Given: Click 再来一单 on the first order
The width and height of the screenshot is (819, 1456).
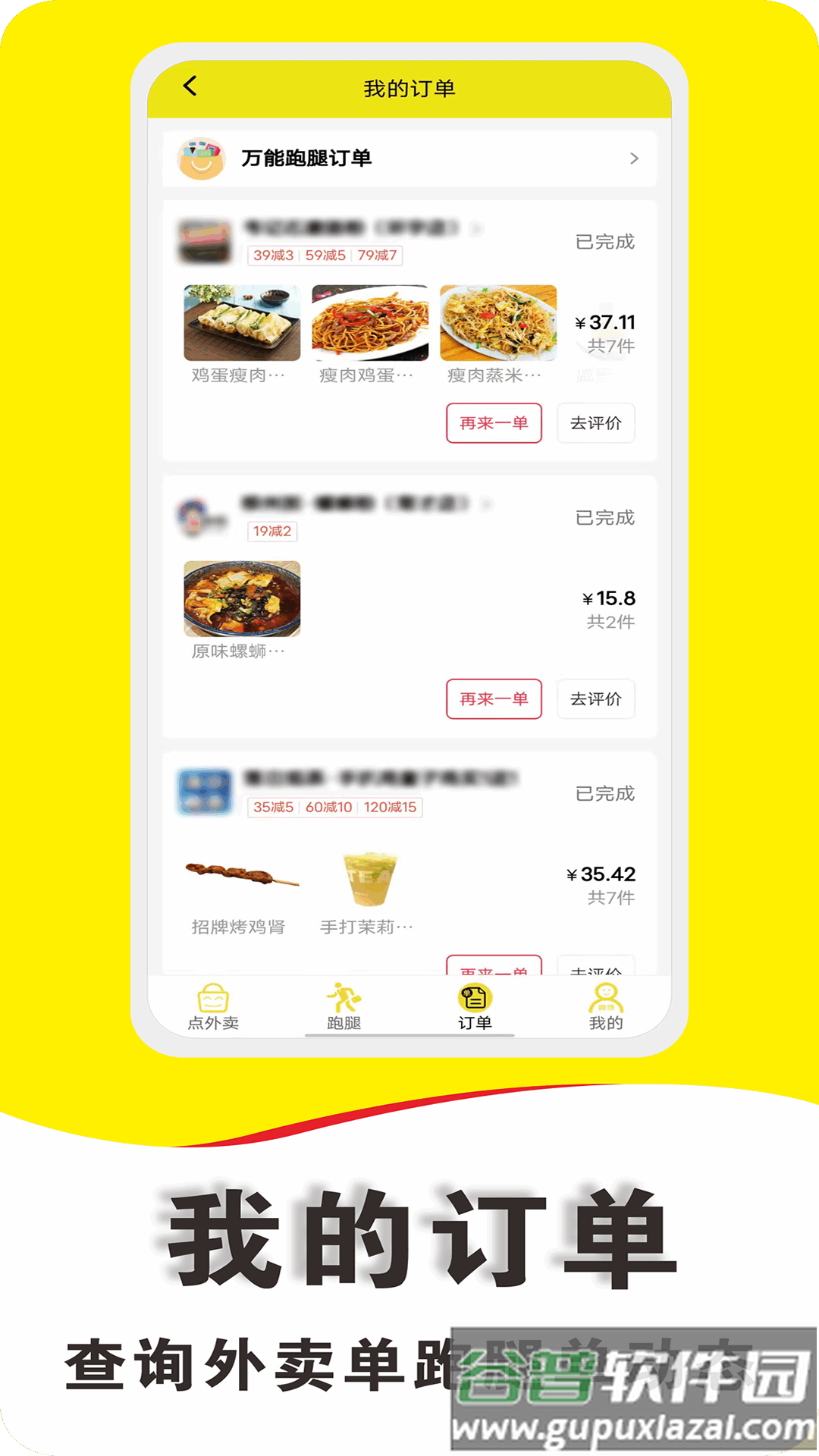Looking at the screenshot, I should tap(494, 423).
